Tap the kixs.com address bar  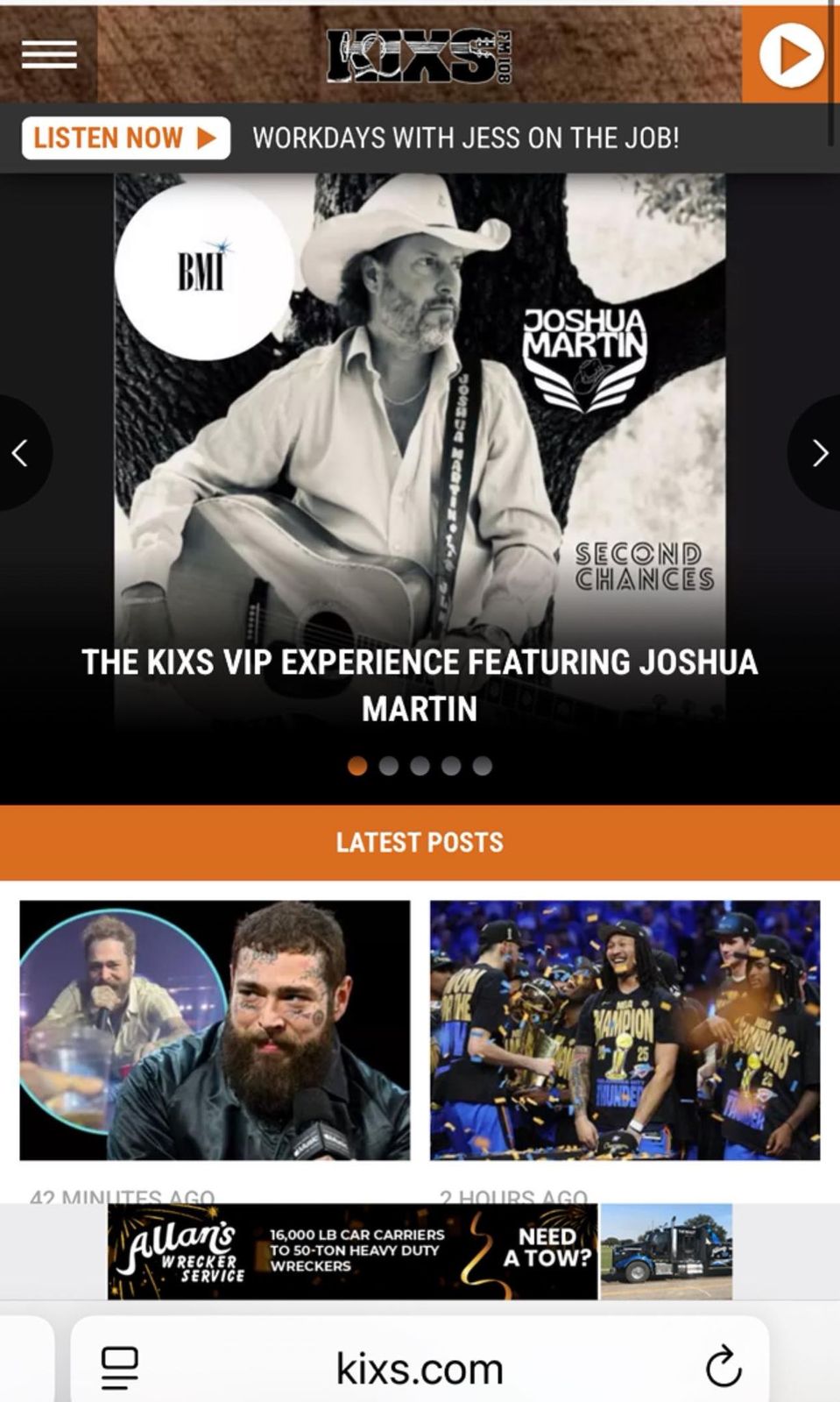(420, 1368)
